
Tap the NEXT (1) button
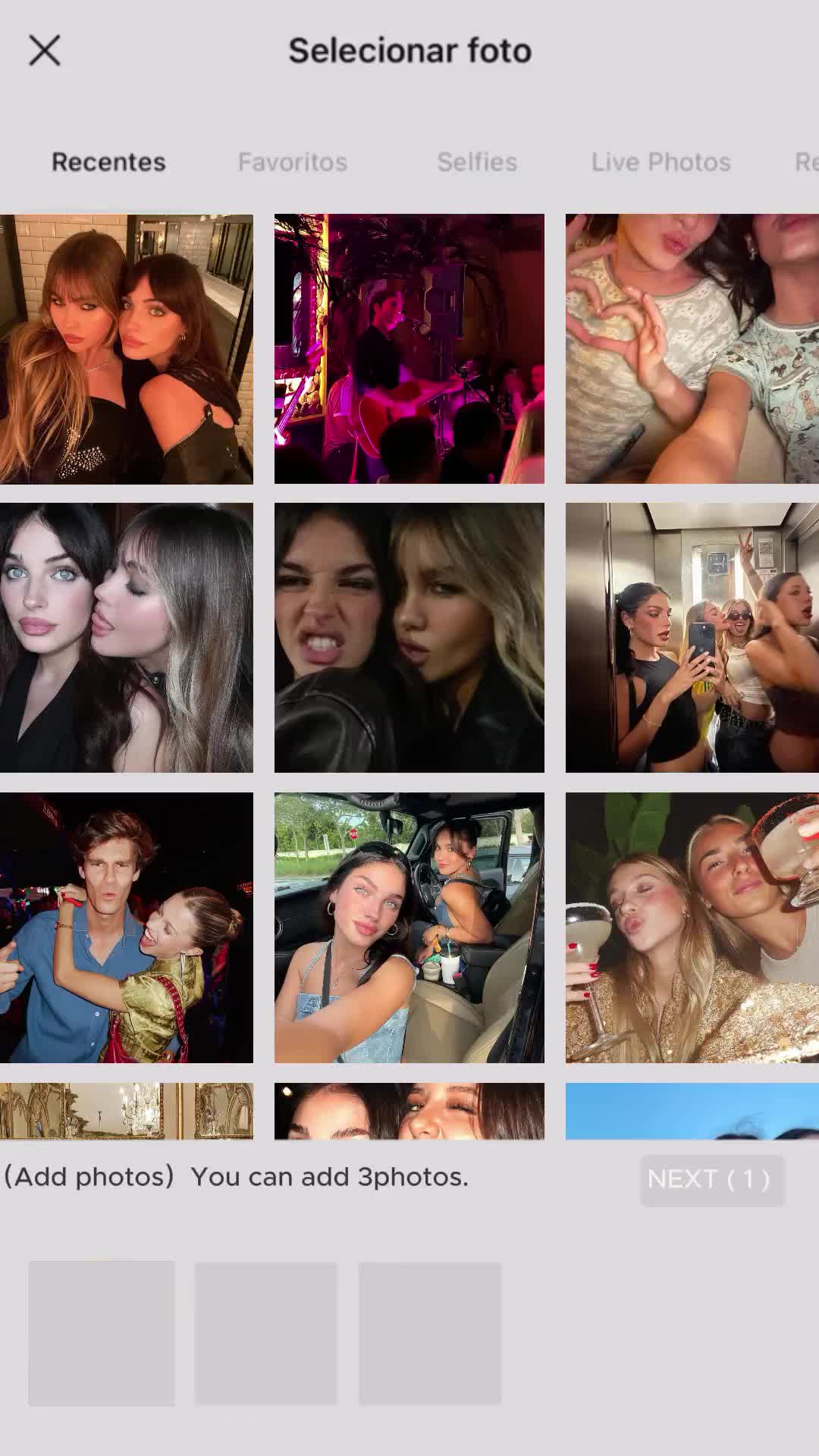click(x=711, y=1180)
